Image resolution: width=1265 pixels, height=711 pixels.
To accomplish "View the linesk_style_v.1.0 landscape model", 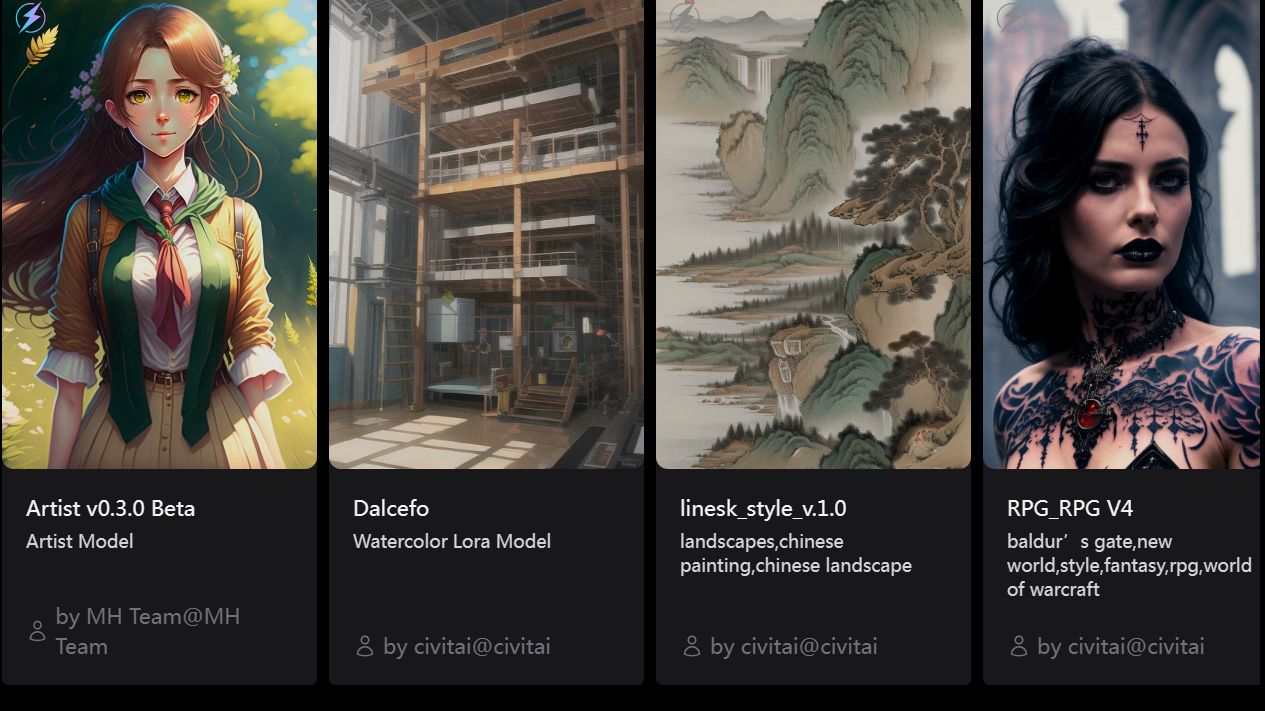I will (813, 300).
